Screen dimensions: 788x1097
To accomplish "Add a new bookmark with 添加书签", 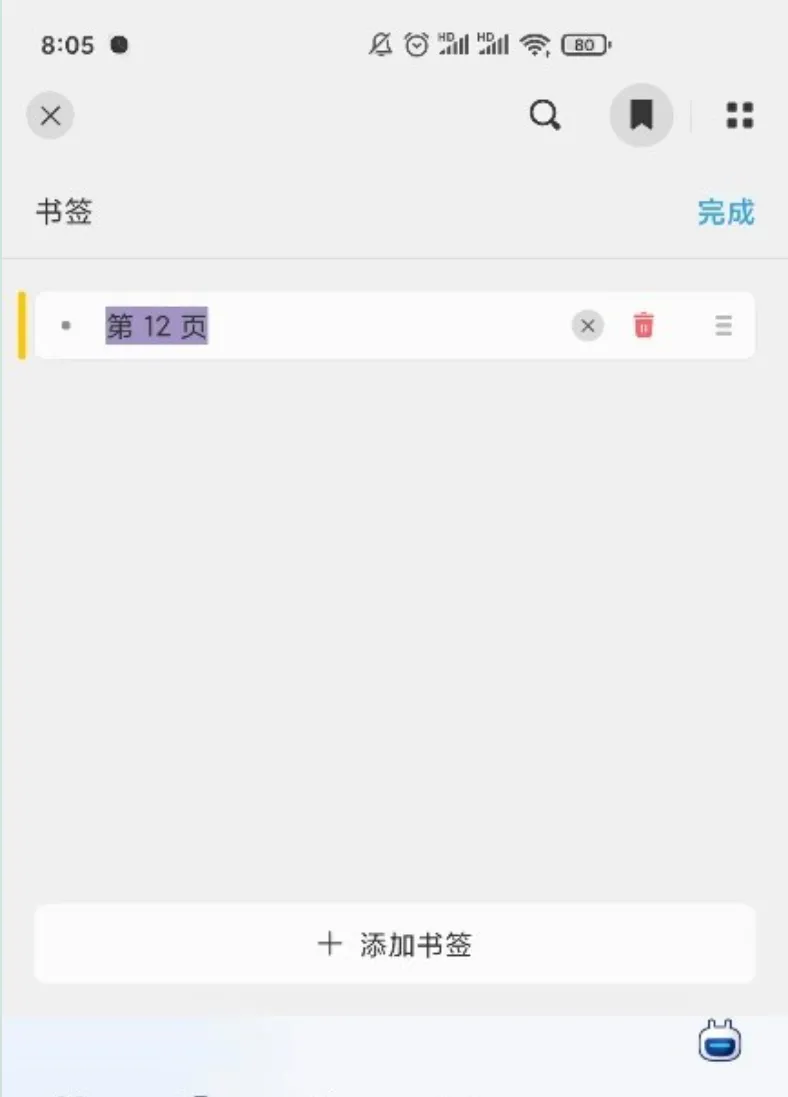I will 394,944.
